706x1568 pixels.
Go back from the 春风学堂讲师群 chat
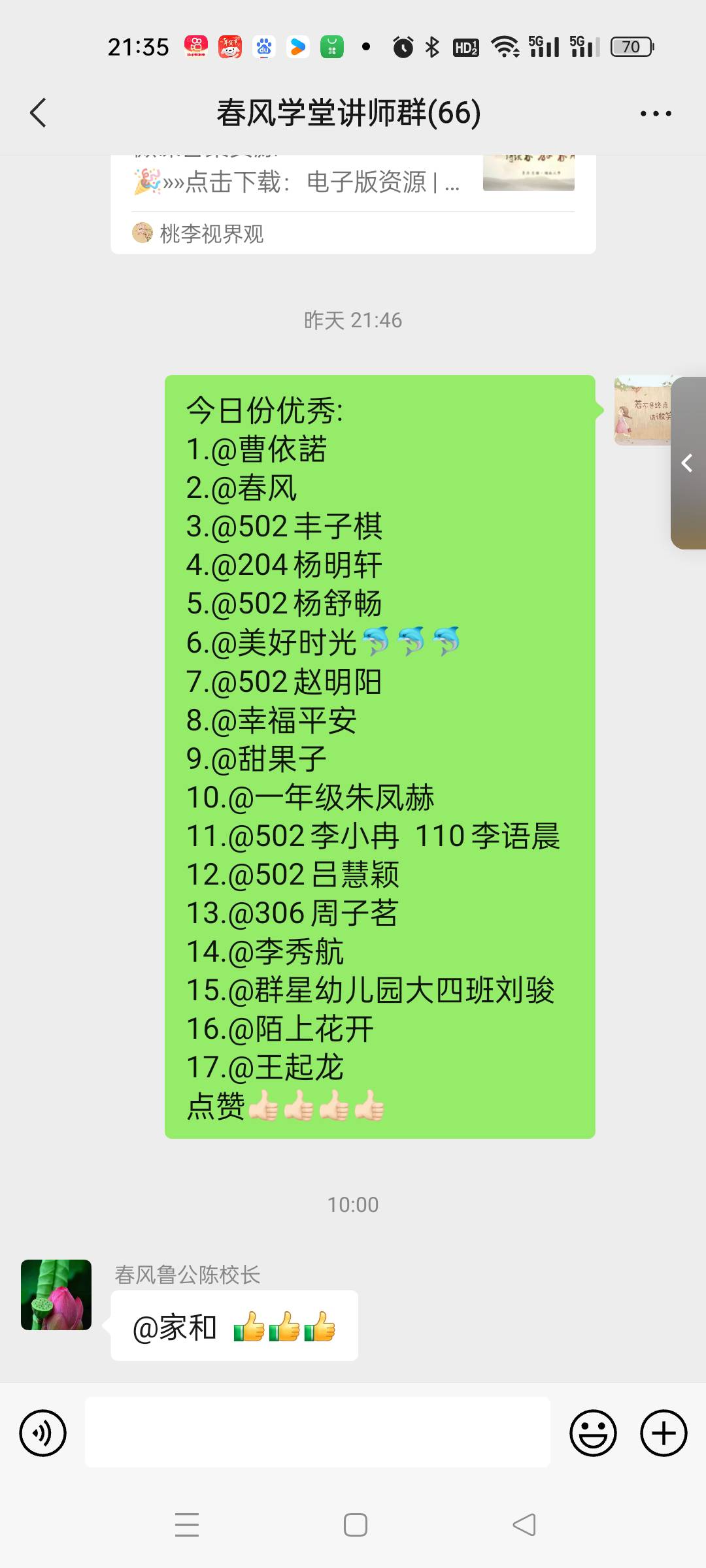(x=39, y=113)
